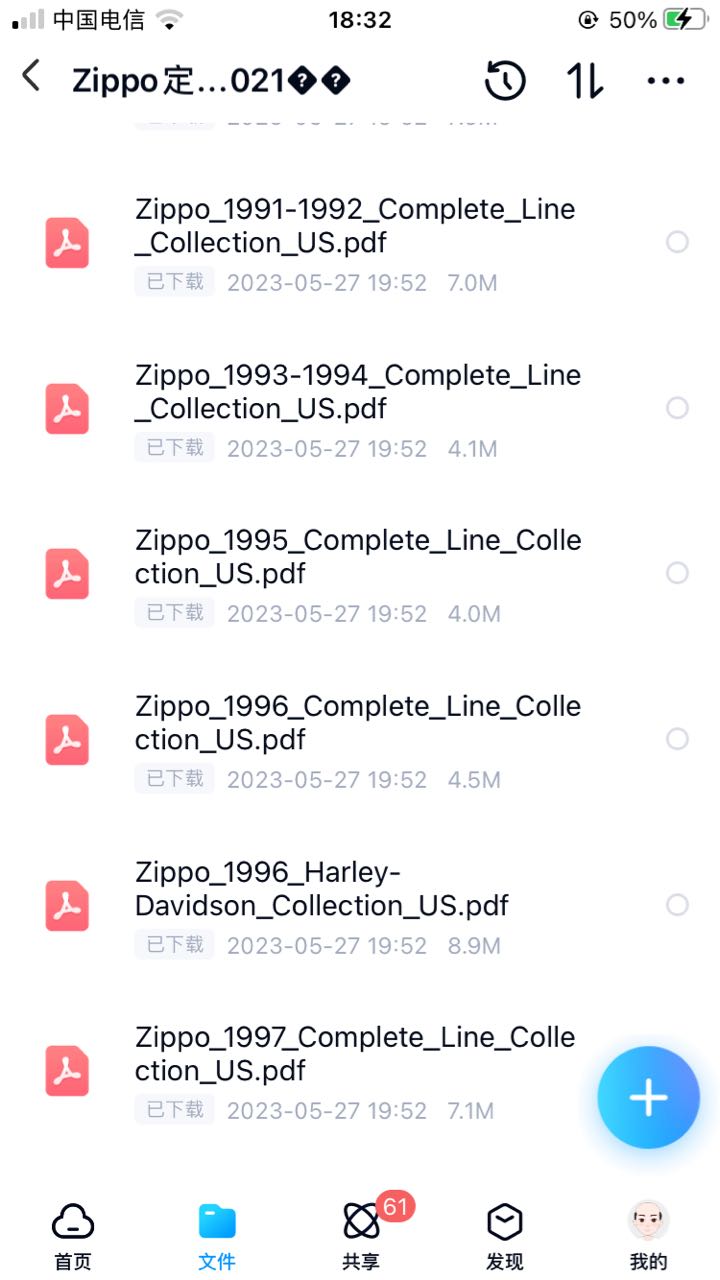Switch to the 首页 tab
This screenshot has width=720, height=1280.
coord(72,1236)
